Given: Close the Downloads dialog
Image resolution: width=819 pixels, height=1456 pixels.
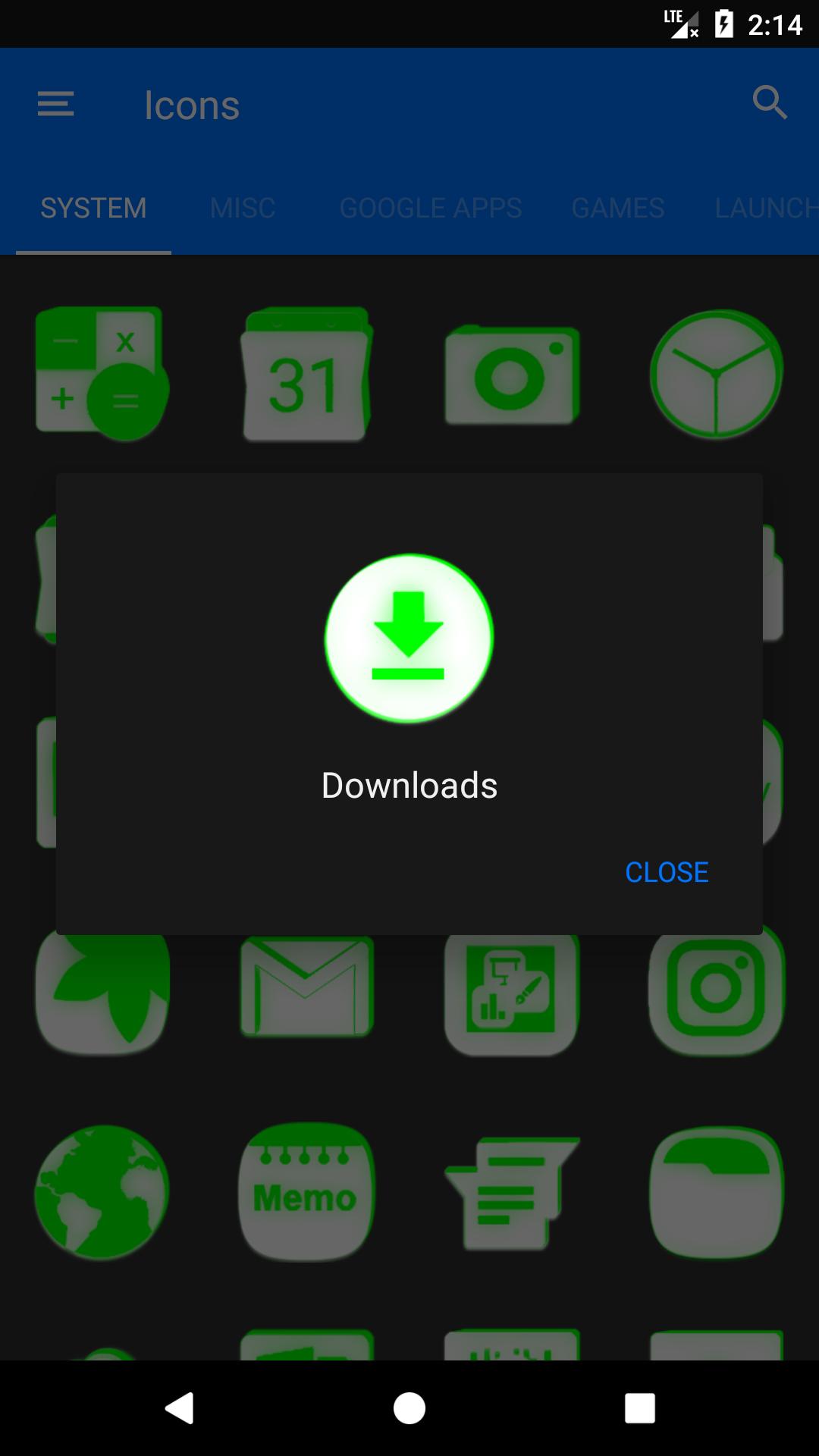Looking at the screenshot, I should 667,872.
